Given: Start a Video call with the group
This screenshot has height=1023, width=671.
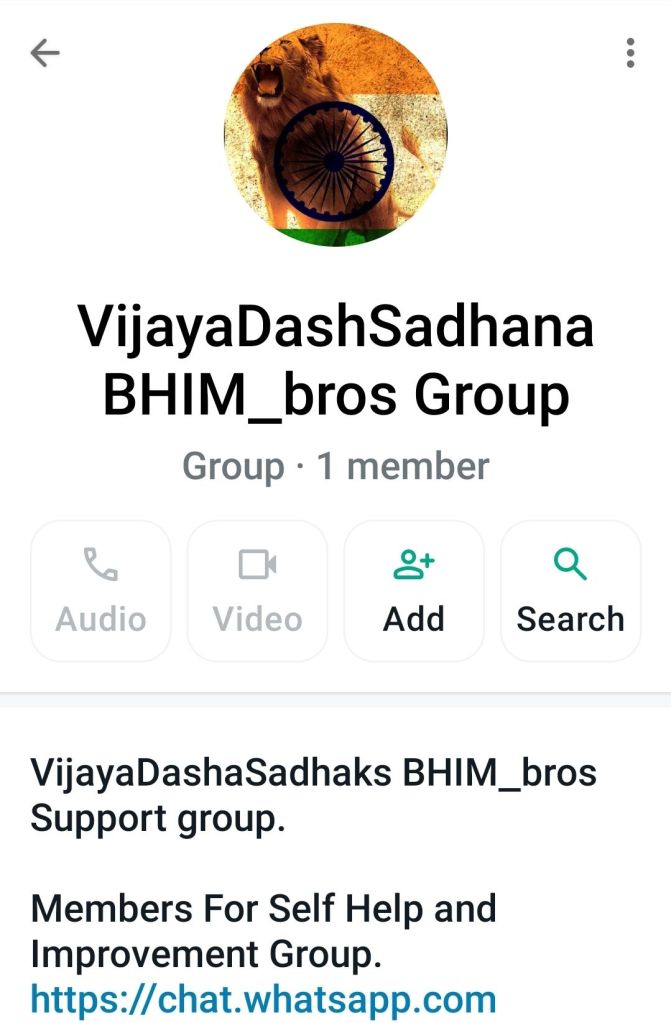Looking at the screenshot, I should point(257,590).
